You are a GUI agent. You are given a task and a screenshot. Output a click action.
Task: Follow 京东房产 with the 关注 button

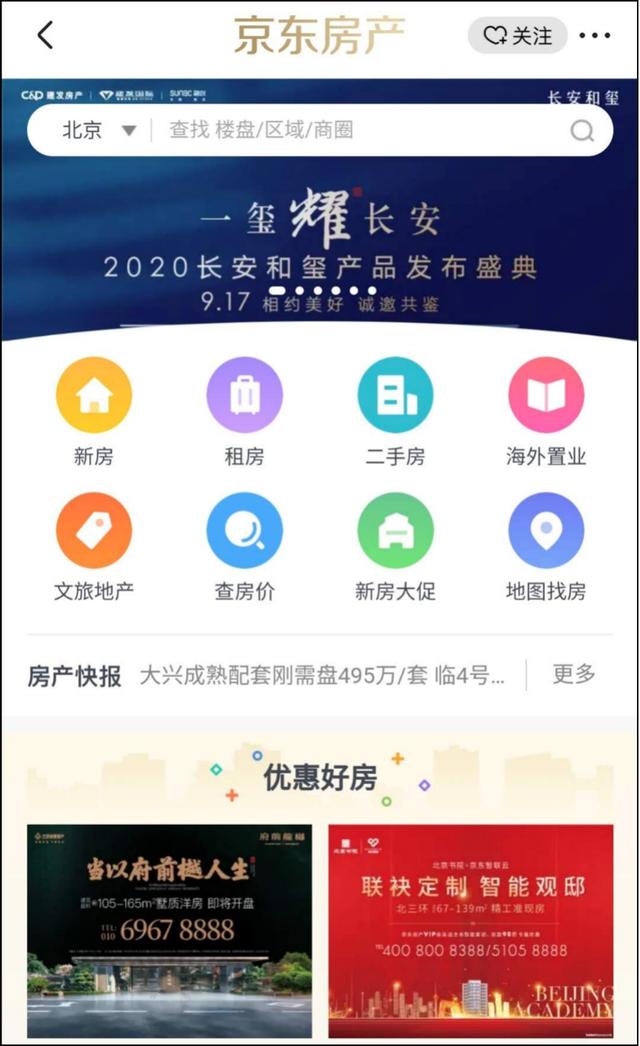pos(518,35)
